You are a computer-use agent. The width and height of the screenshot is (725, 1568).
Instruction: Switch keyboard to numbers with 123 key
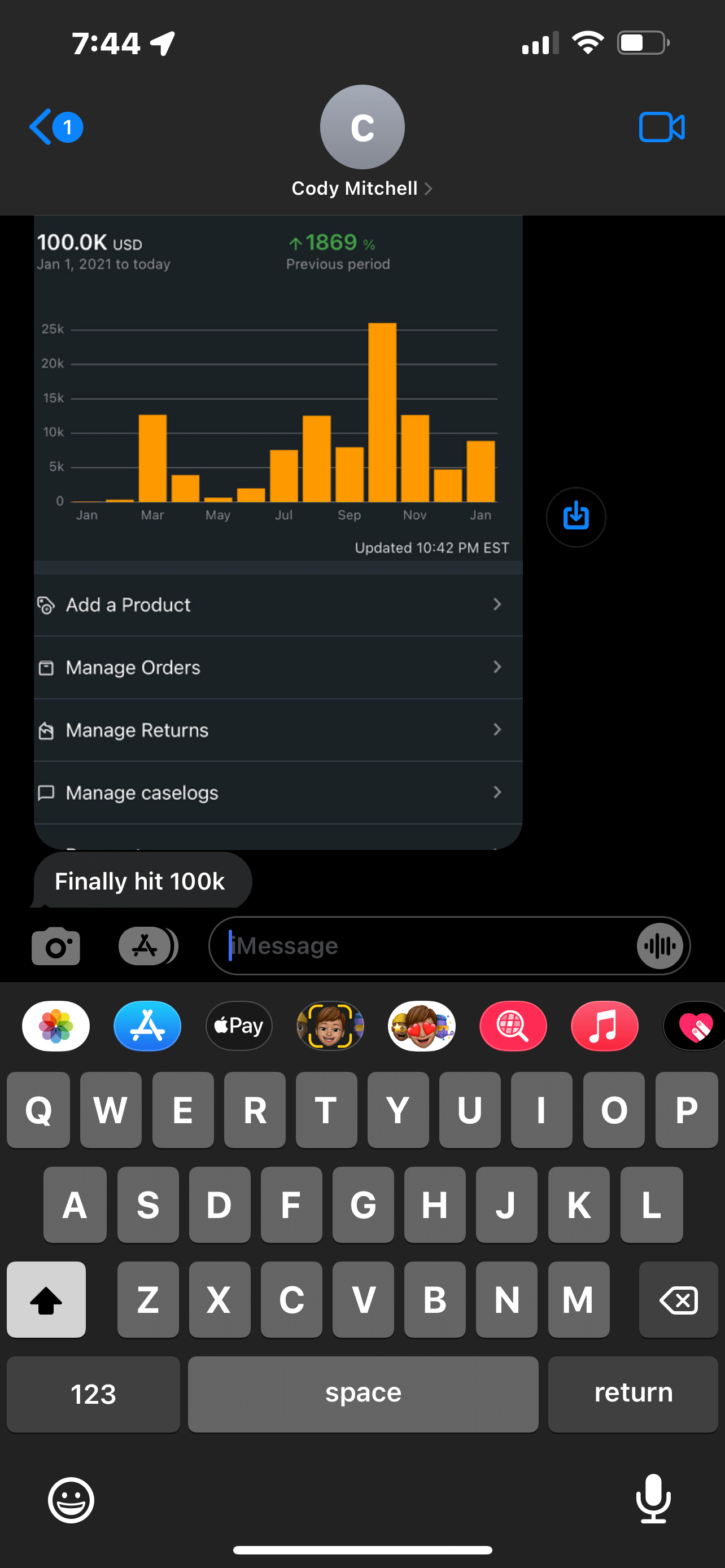[x=93, y=1393]
